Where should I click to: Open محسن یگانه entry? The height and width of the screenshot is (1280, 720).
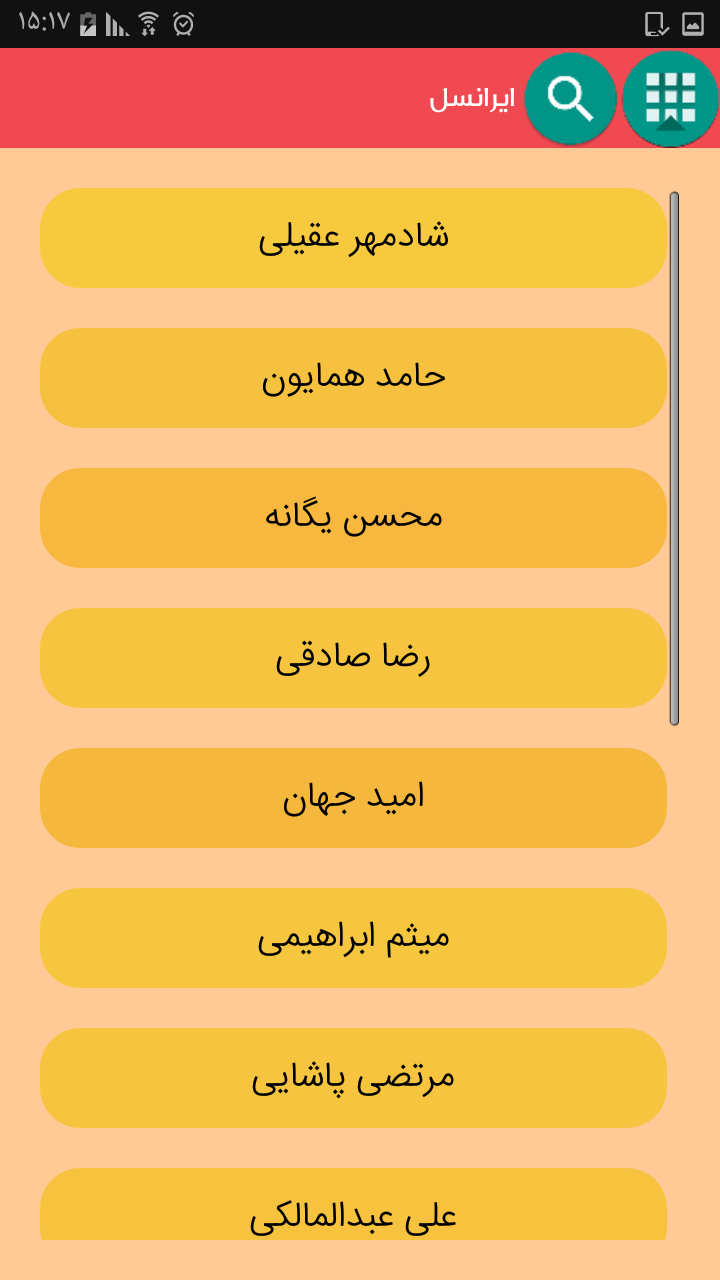(x=353, y=518)
